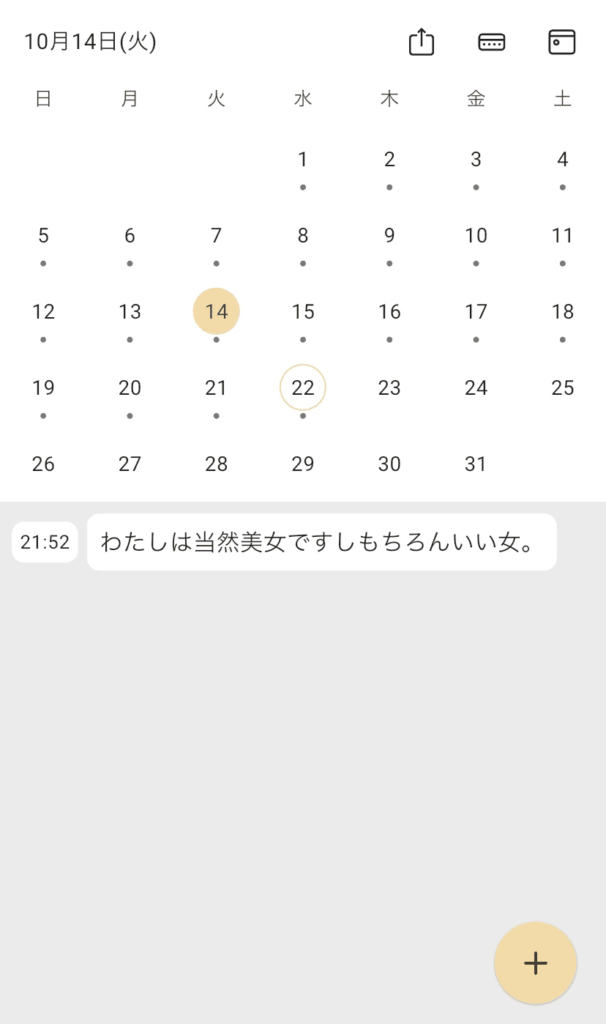This screenshot has width=606, height=1024.
Task: Jump to October 31
Action: tap(476, 464)
